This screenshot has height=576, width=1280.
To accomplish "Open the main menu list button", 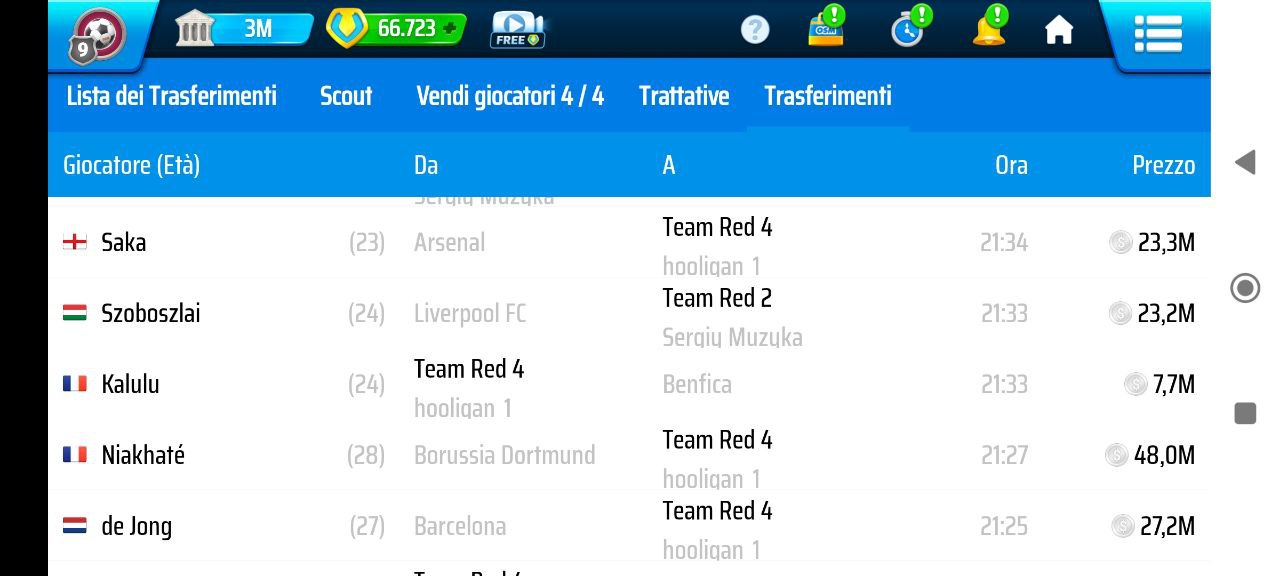I will pyautogui.click(x=1158, y=33).
